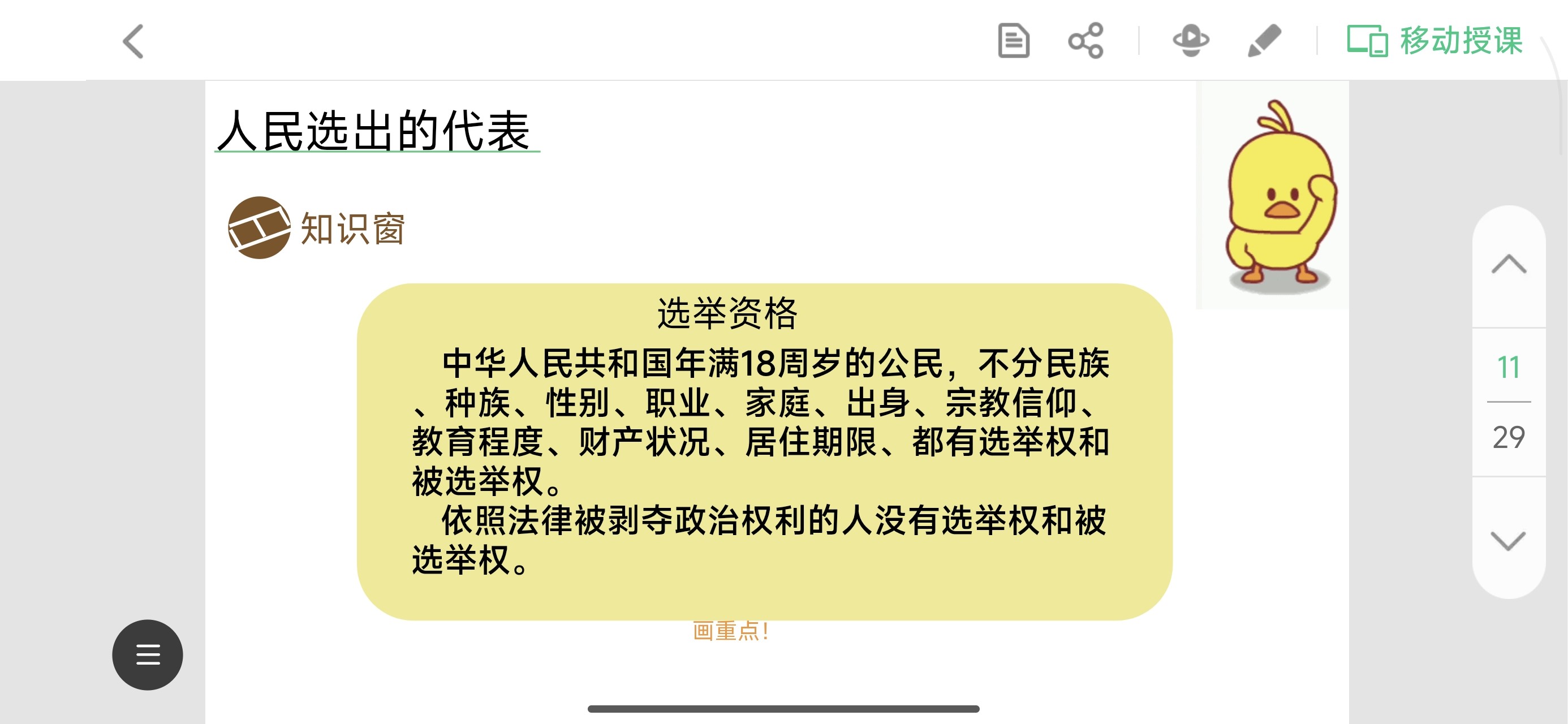Go back using the top-left arrow
Viewport: 1568px width, 724px height.
[133, 41]
